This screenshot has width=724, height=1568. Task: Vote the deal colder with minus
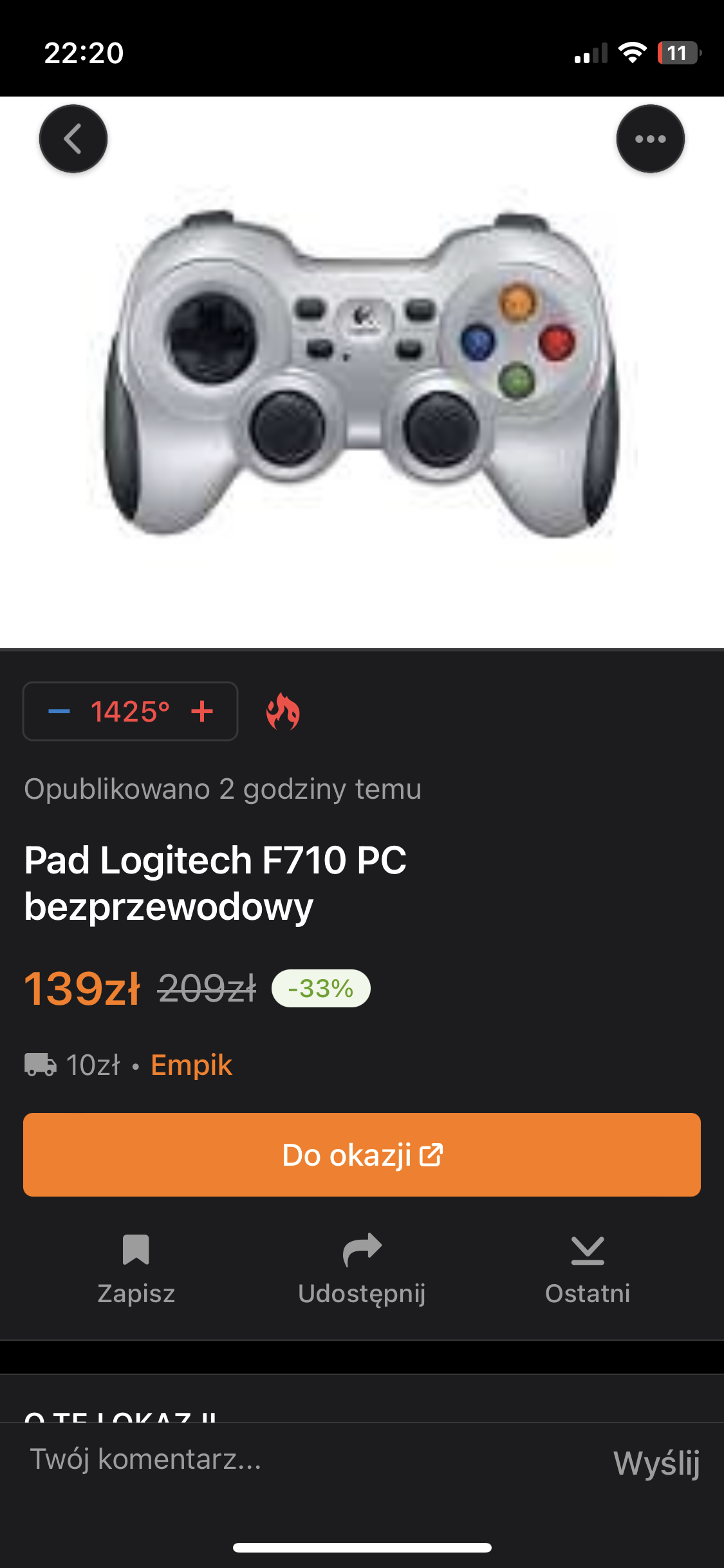[59, 711]
